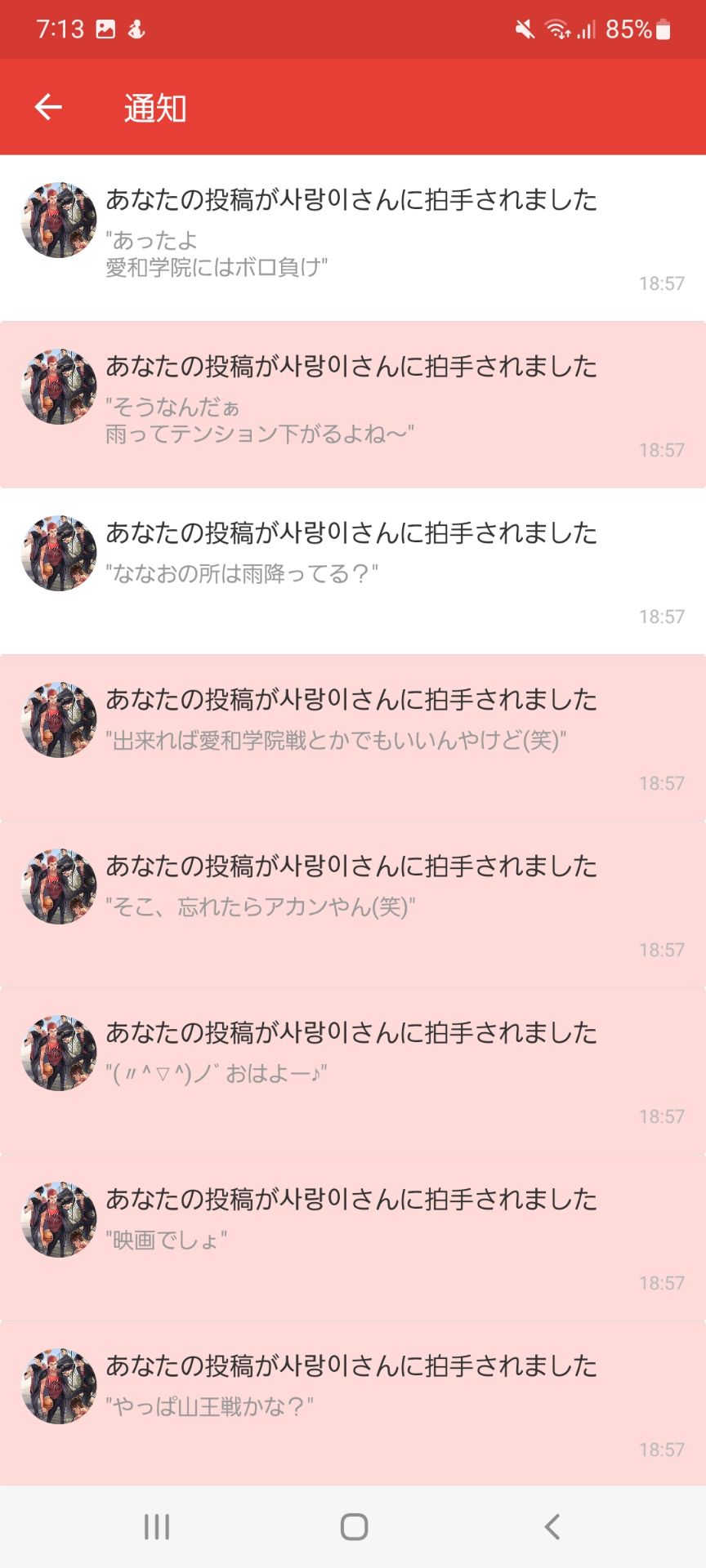
Task: Open the notification about '雨ってテンション下がるよね〜'
Action: pyautogui.click(x=353, y=396)
